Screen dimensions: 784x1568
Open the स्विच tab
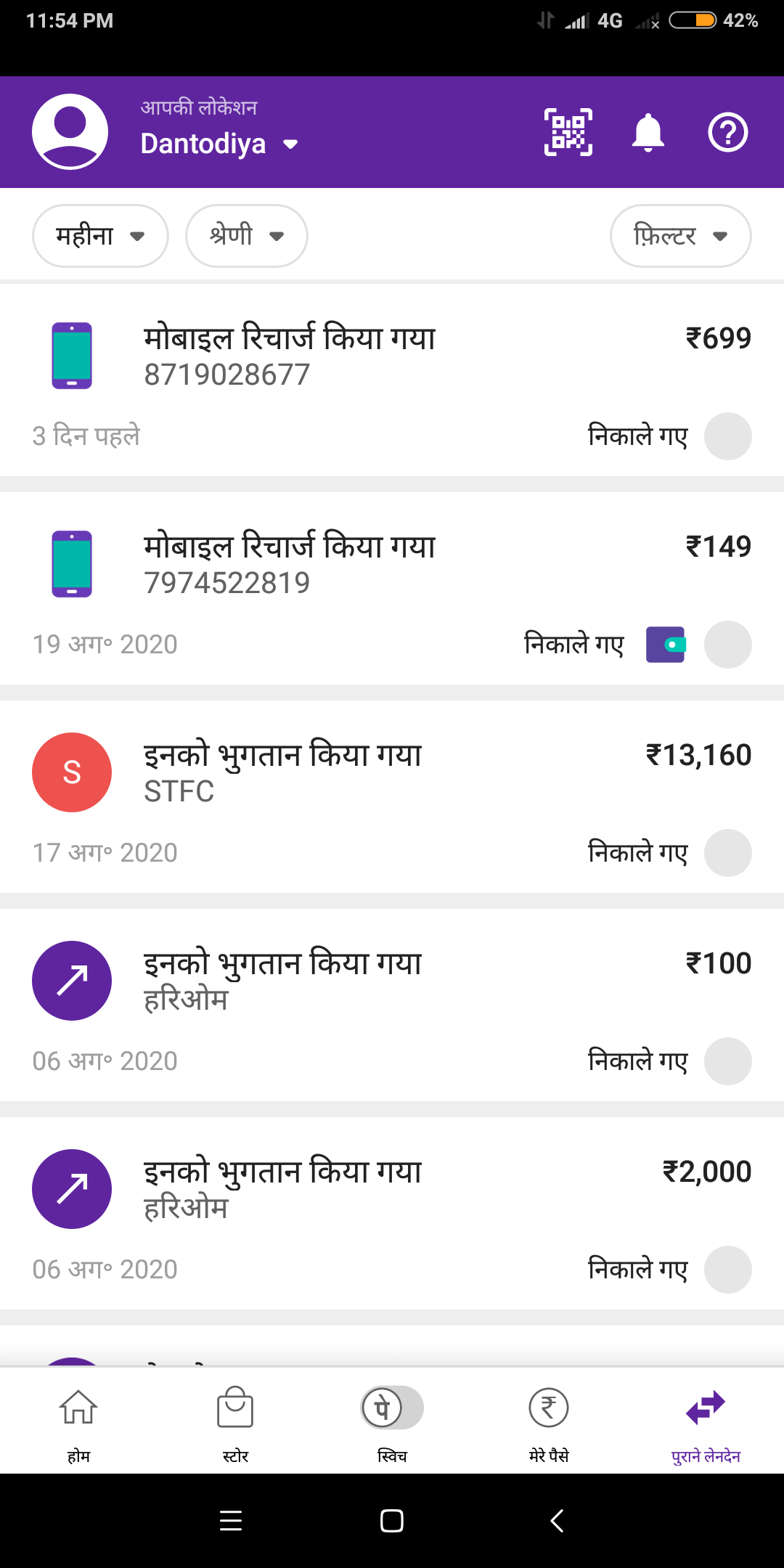click(x=392, y=1421)
